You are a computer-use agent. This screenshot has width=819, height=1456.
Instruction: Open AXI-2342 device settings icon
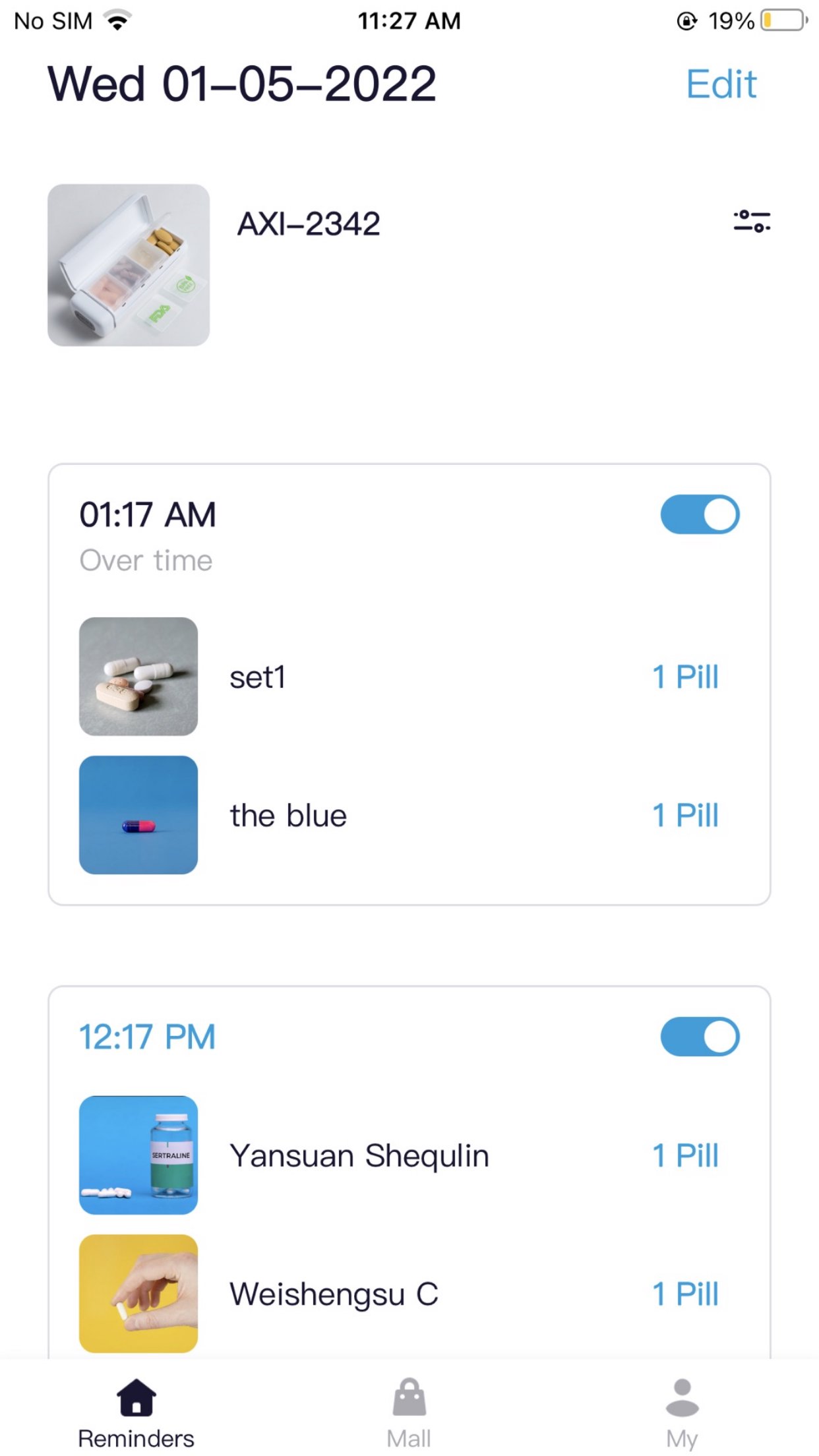tap(752, 222)
